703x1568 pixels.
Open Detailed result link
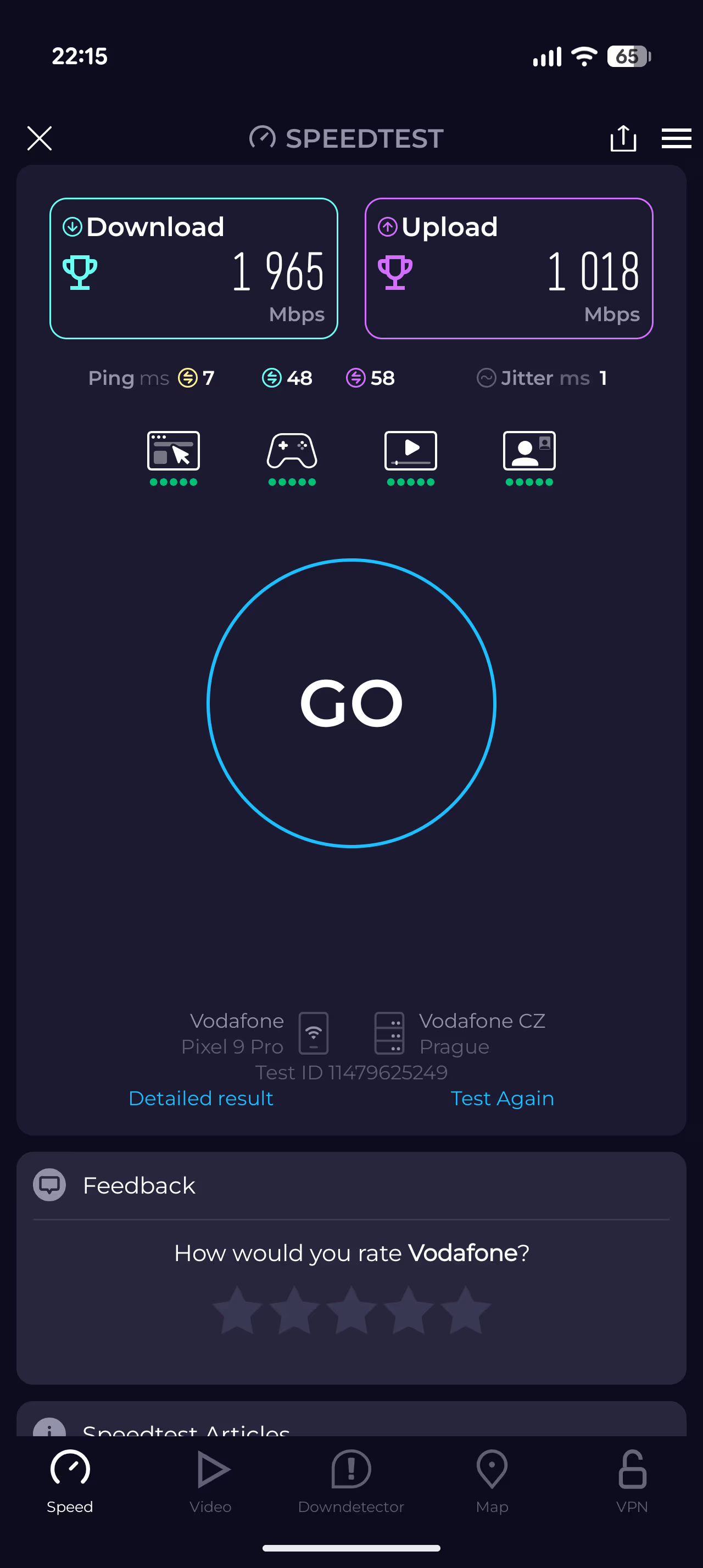(201, 1098)
